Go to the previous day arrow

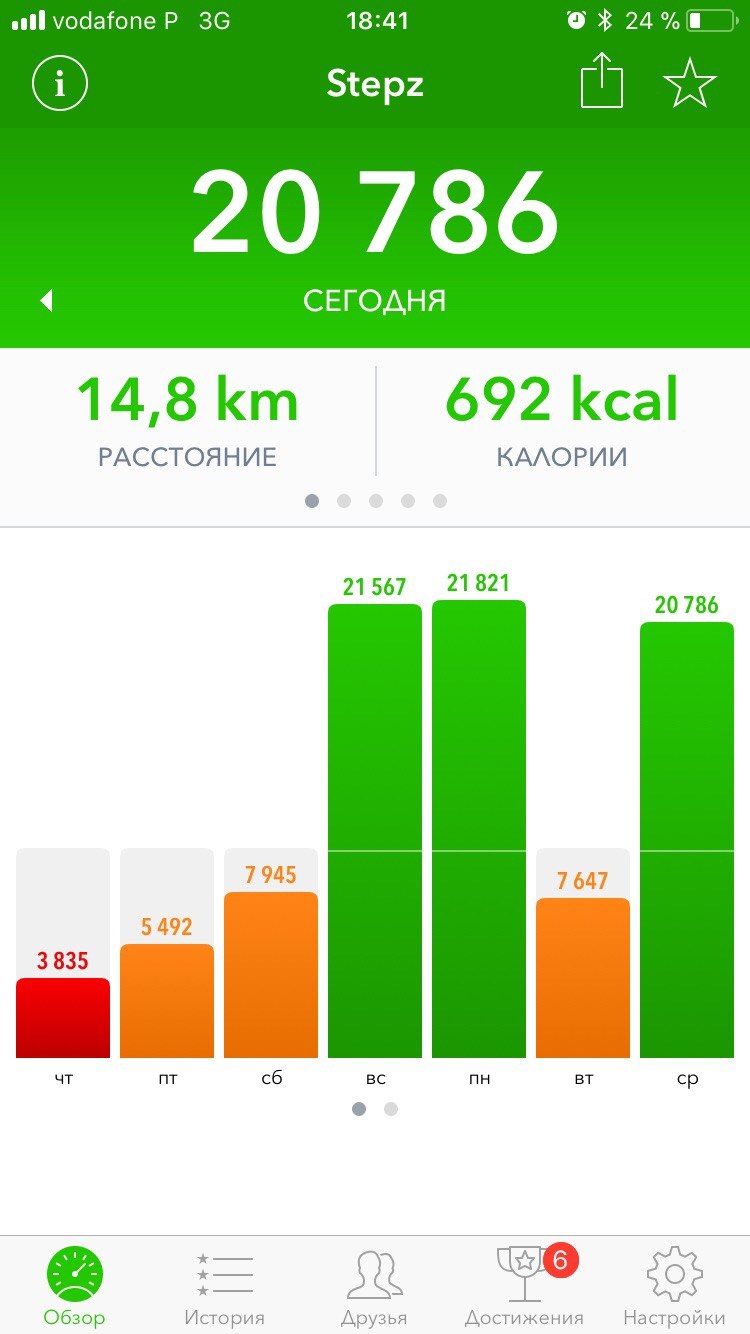(46, 300)
